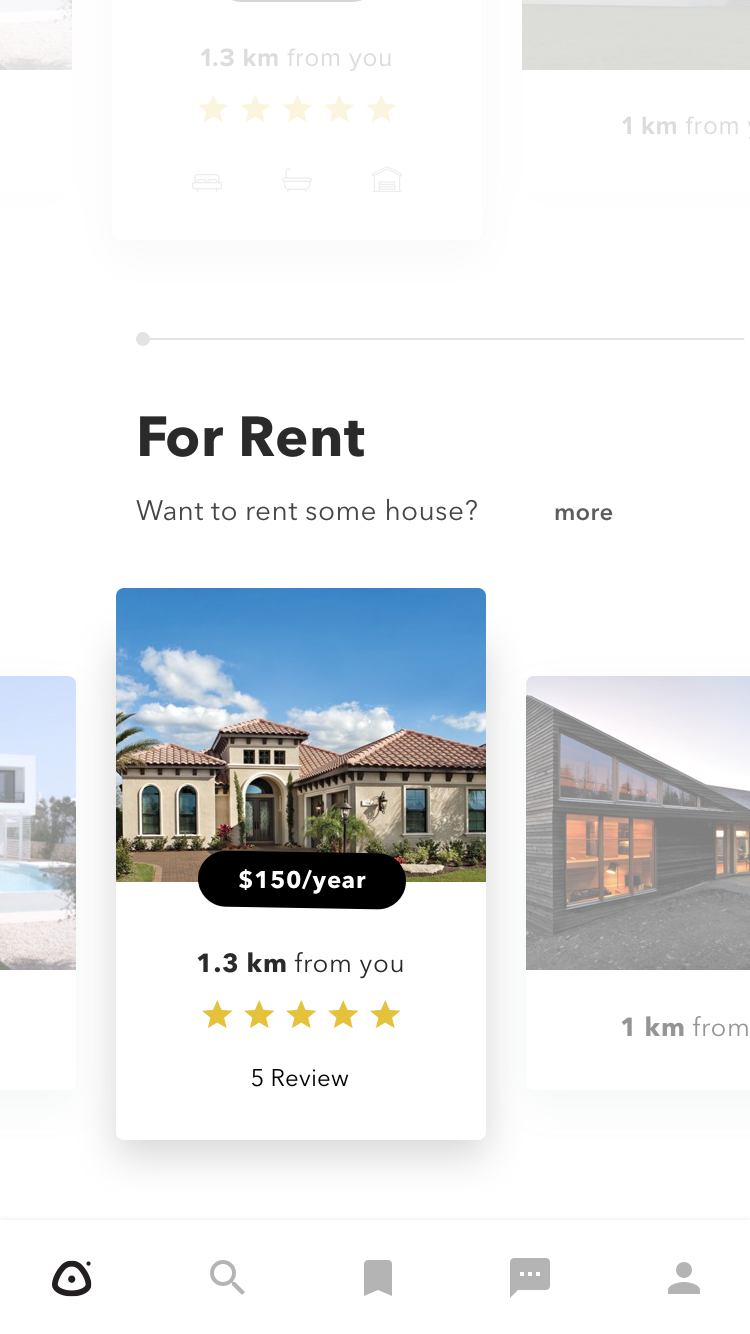Open the $150/year rental house card

click(x=301, y=863)
